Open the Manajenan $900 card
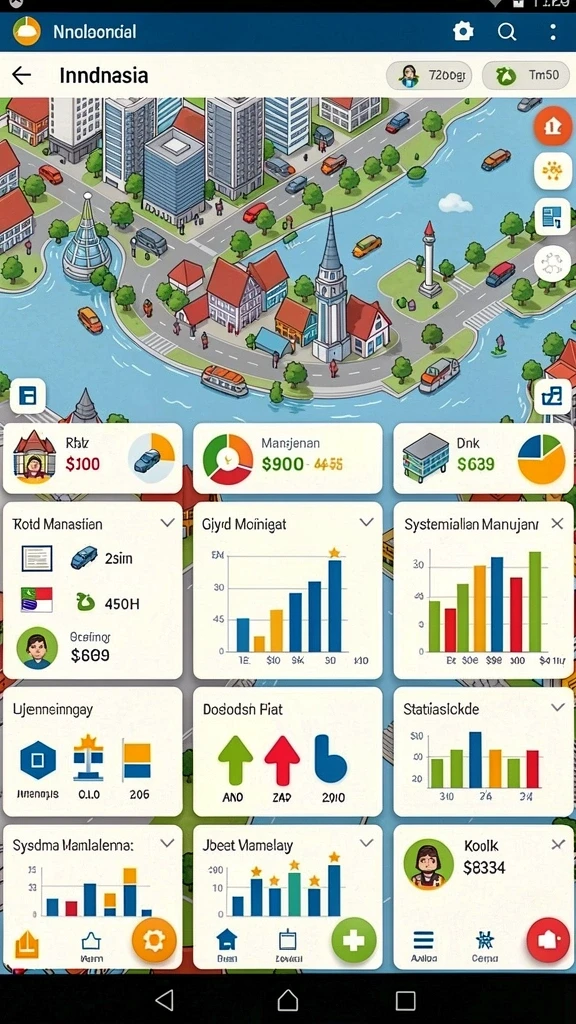576x1024 pixels. pos(287,458)
